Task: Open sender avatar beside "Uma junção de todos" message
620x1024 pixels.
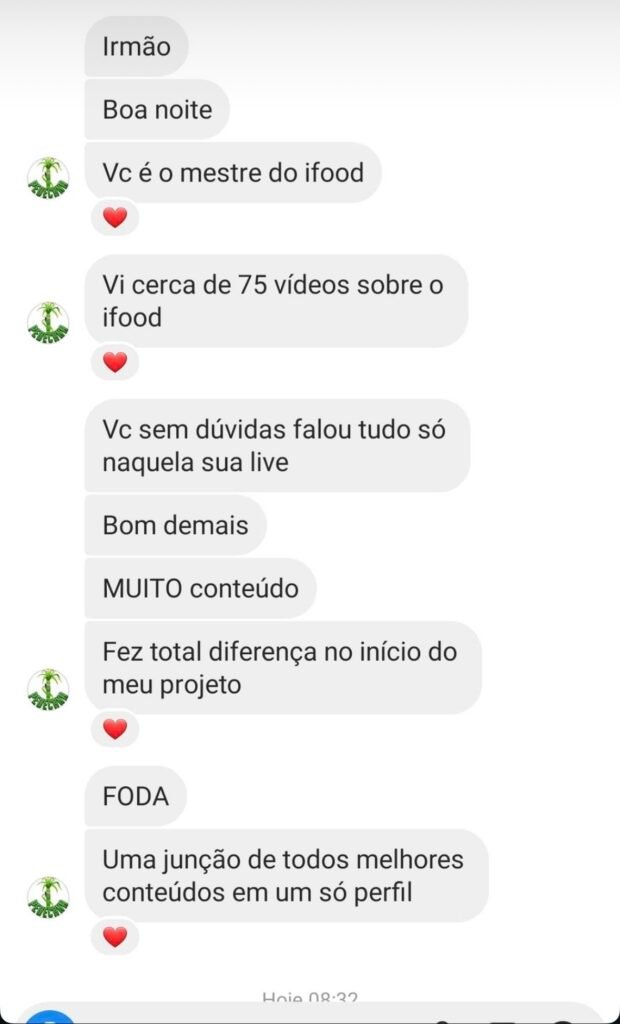Action: pos(48,897)
